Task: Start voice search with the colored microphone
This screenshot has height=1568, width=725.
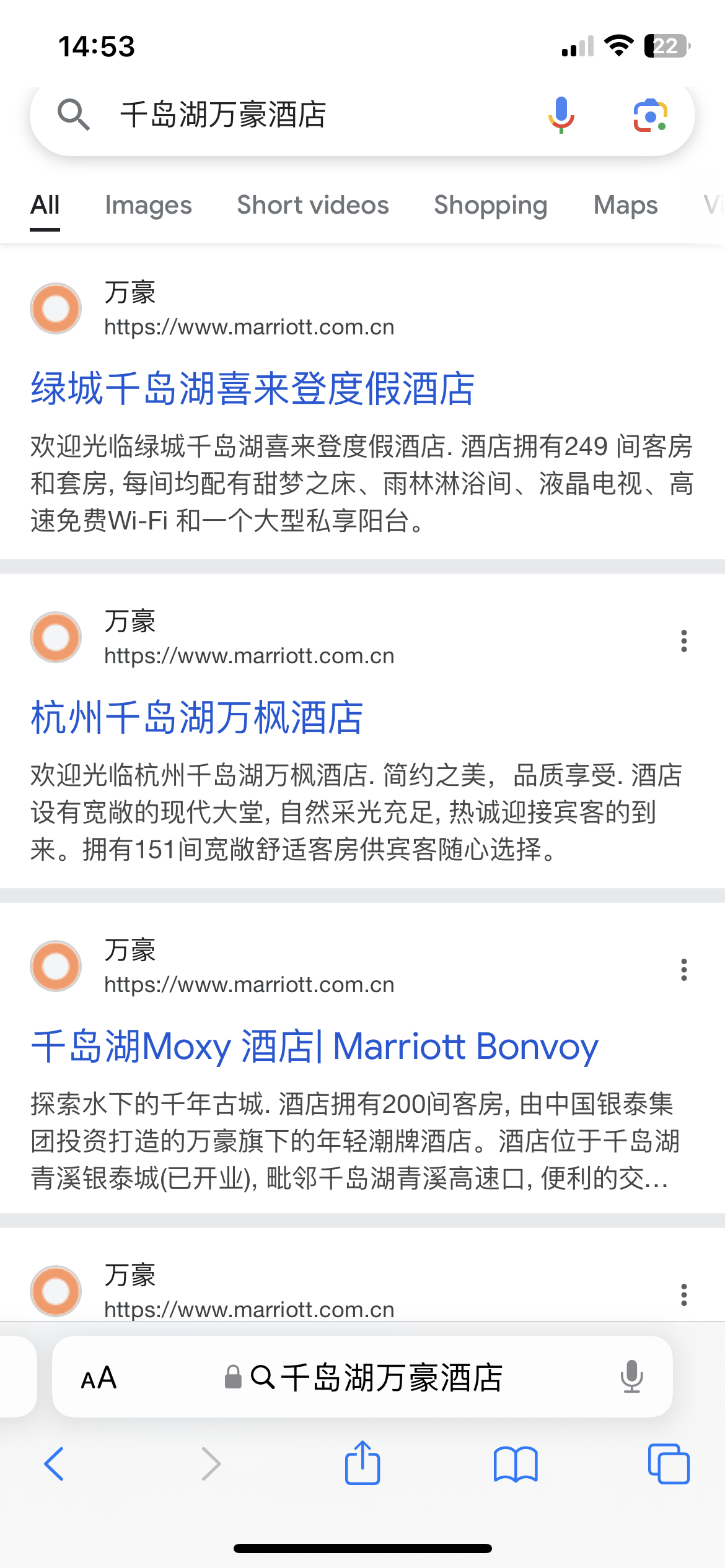Action: click(561, 115)
